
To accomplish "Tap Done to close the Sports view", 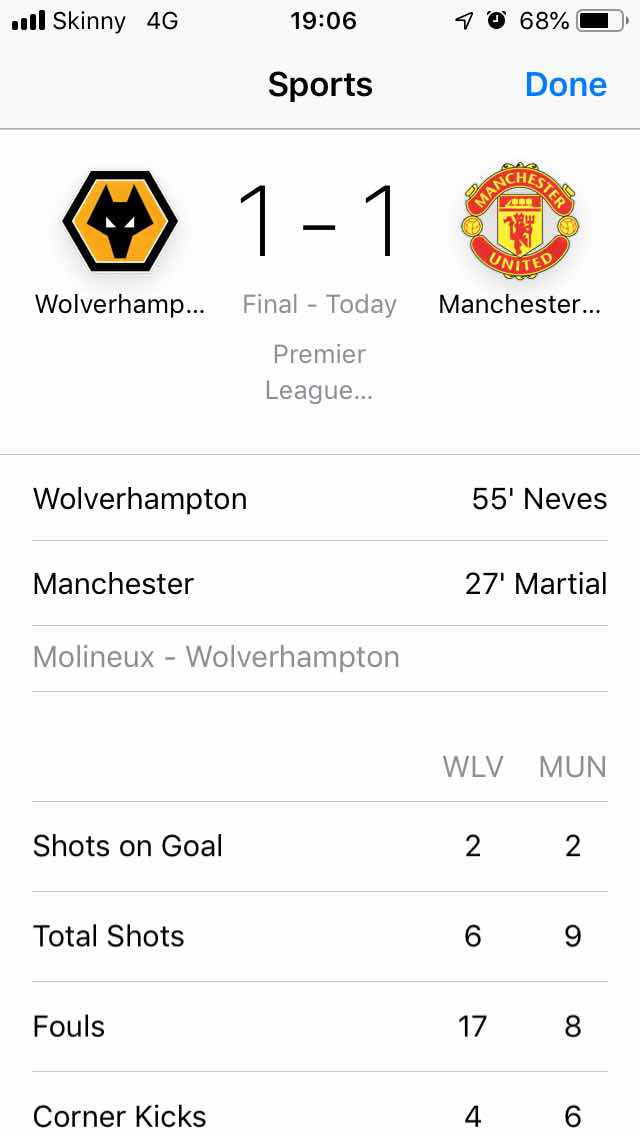I will (565, 85).
